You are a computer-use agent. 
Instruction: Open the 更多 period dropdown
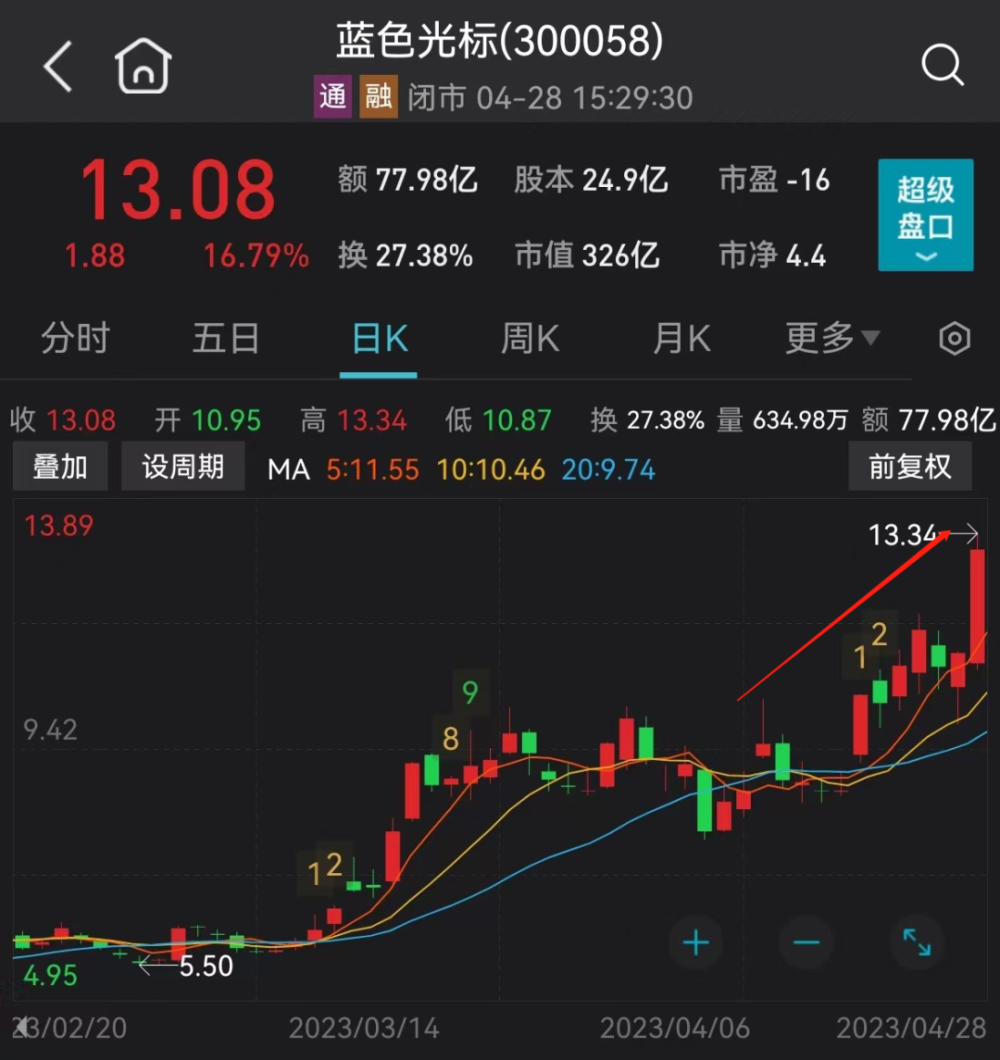832,339
